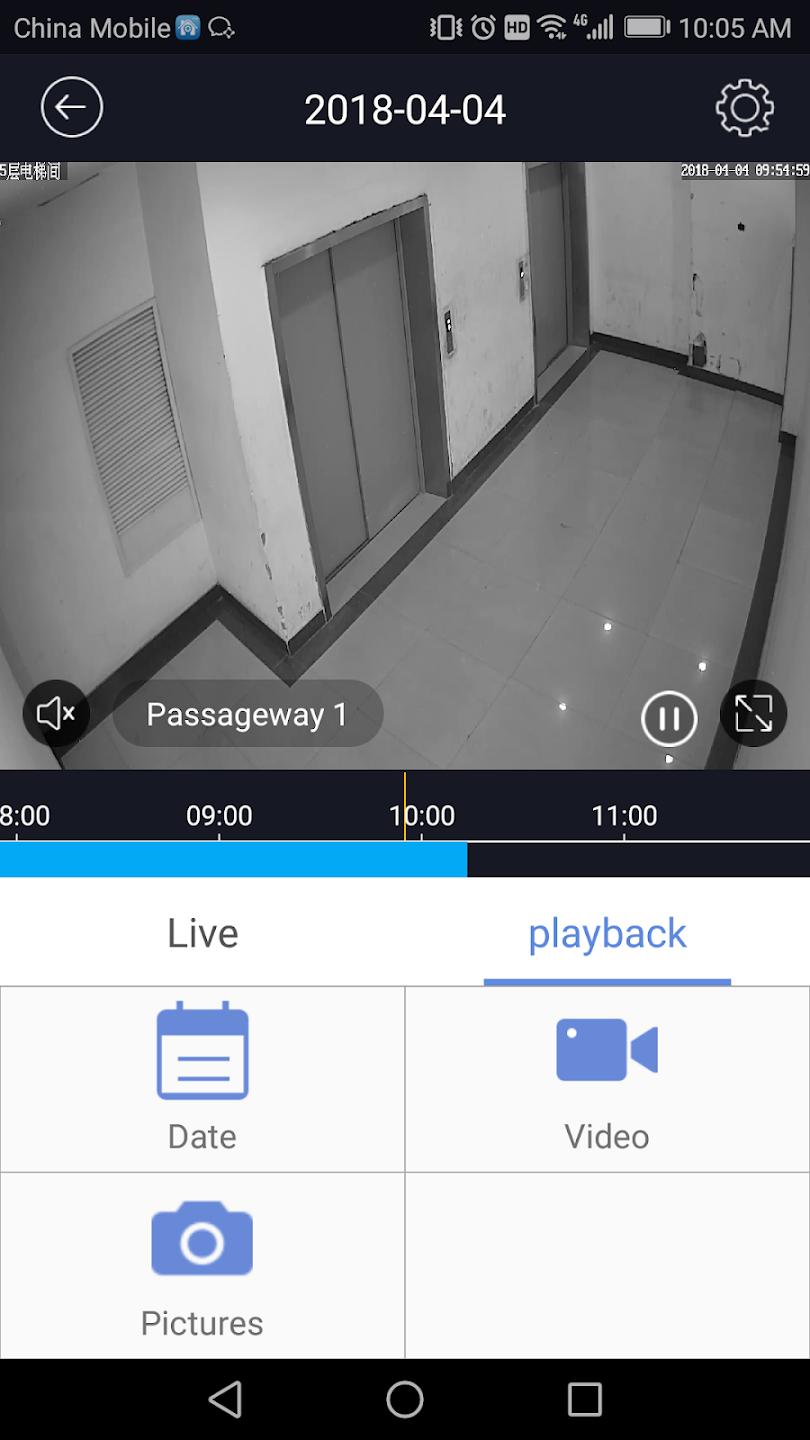
Task: Enter fullscreen view of the camera feed
Action: pos(753,714)
